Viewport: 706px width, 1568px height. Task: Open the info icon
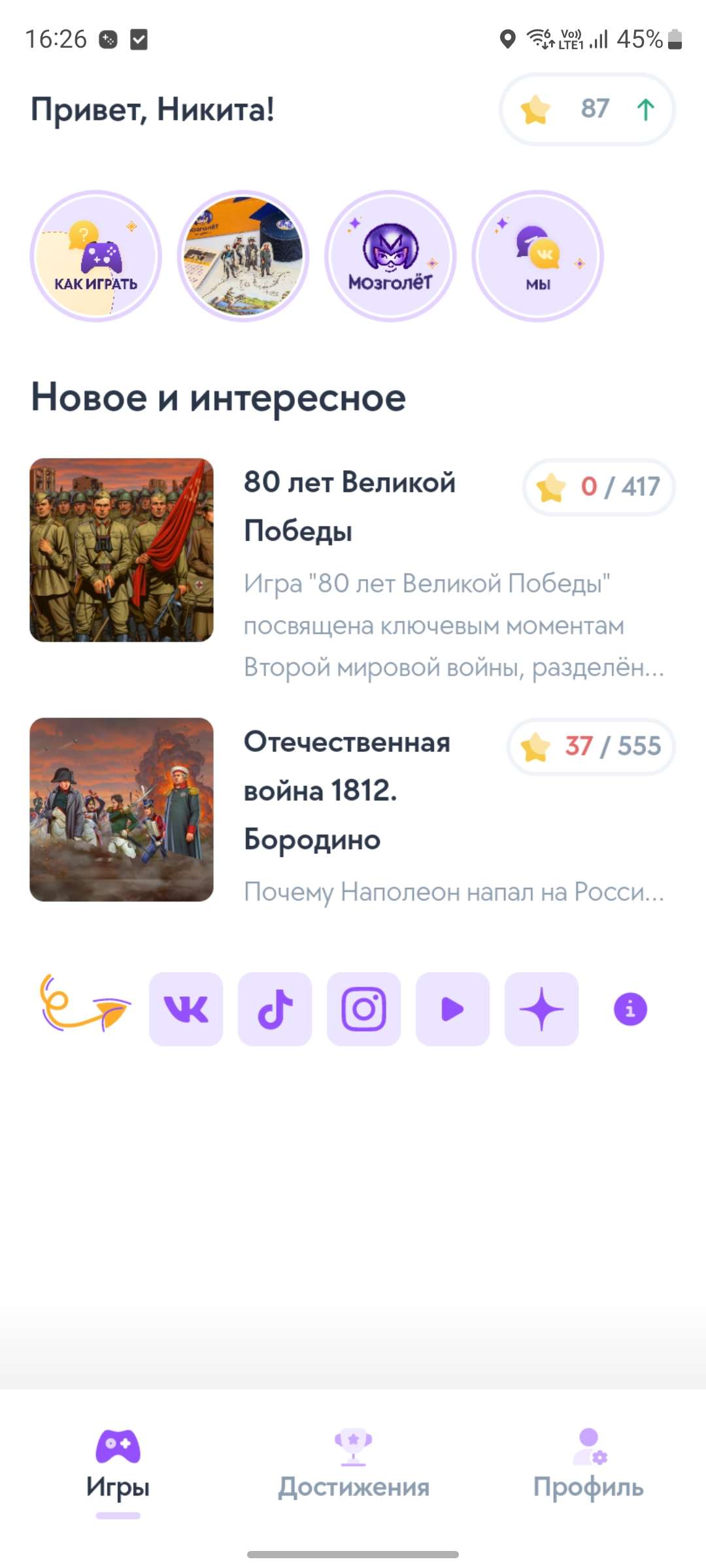coord(630,1009)
